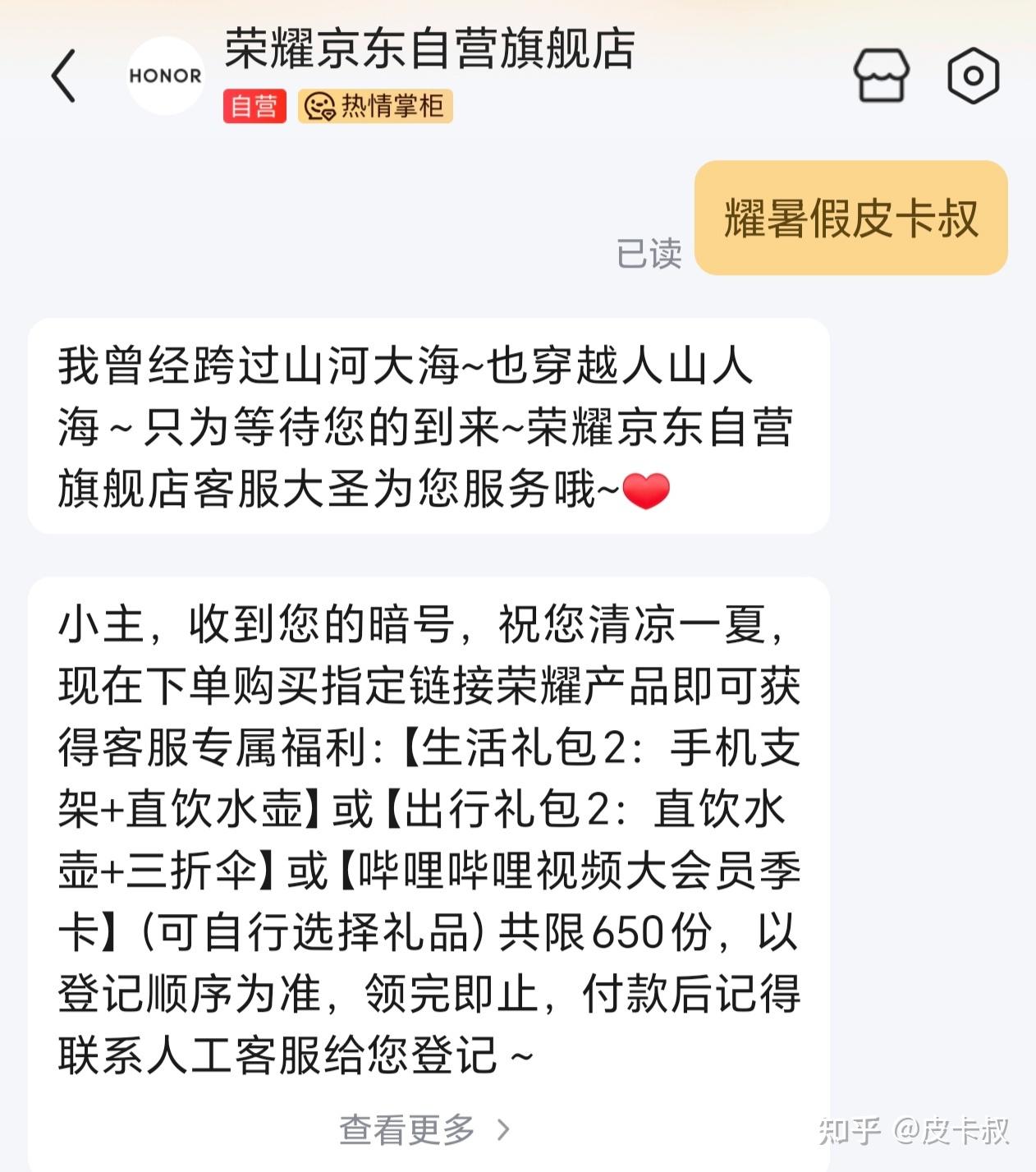Open the store page icon
Image resolution: width=1036 pixels, height=1172 pixels.
[882, 76]
